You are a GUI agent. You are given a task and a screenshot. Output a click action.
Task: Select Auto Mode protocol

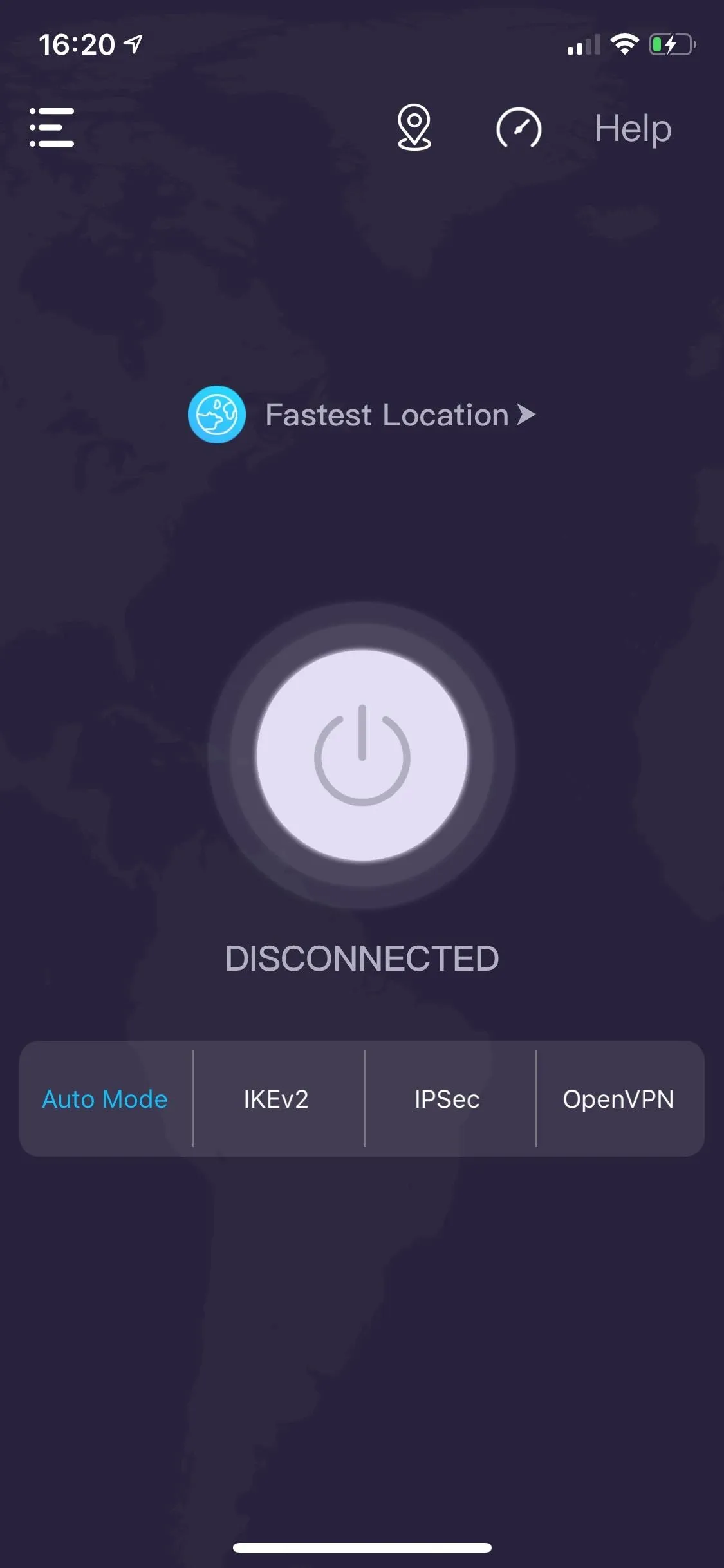click(106, 1099)
